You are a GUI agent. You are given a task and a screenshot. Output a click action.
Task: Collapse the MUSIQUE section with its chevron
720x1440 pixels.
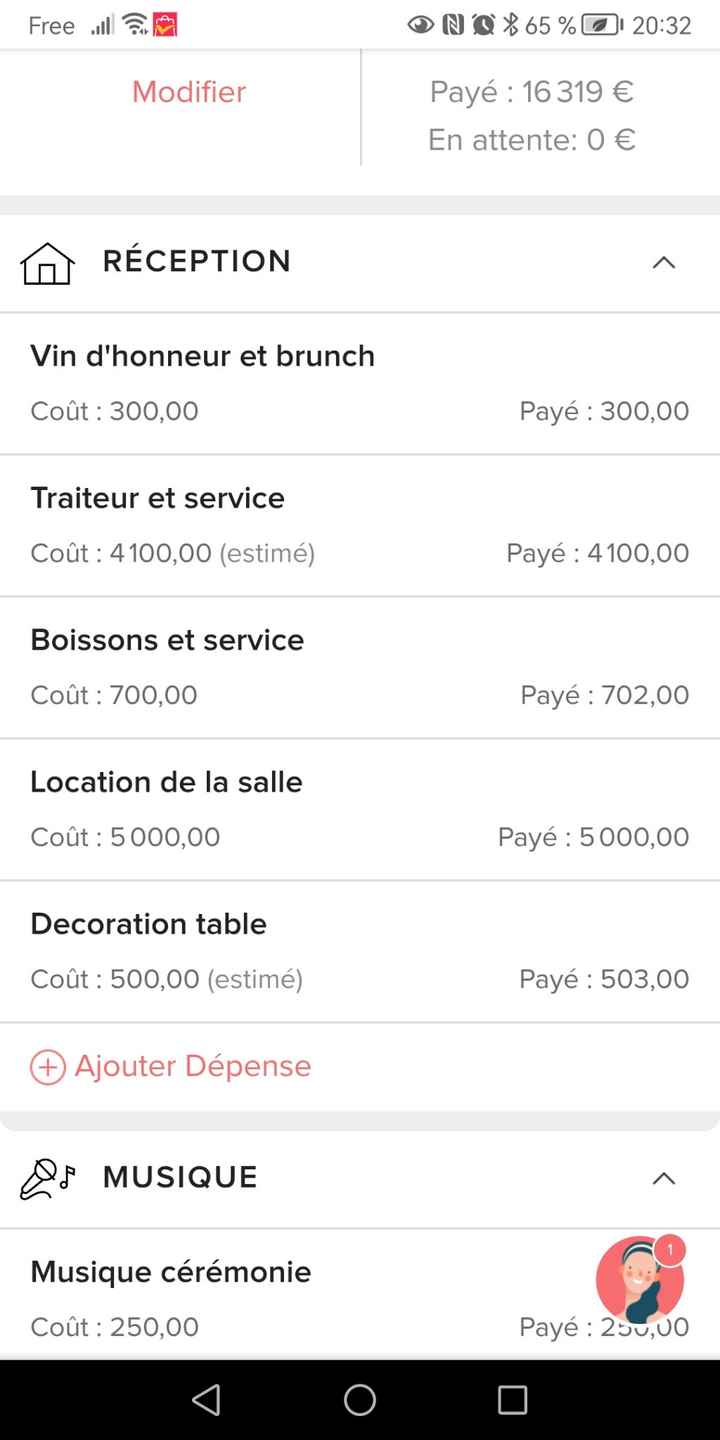[664, 1178]
